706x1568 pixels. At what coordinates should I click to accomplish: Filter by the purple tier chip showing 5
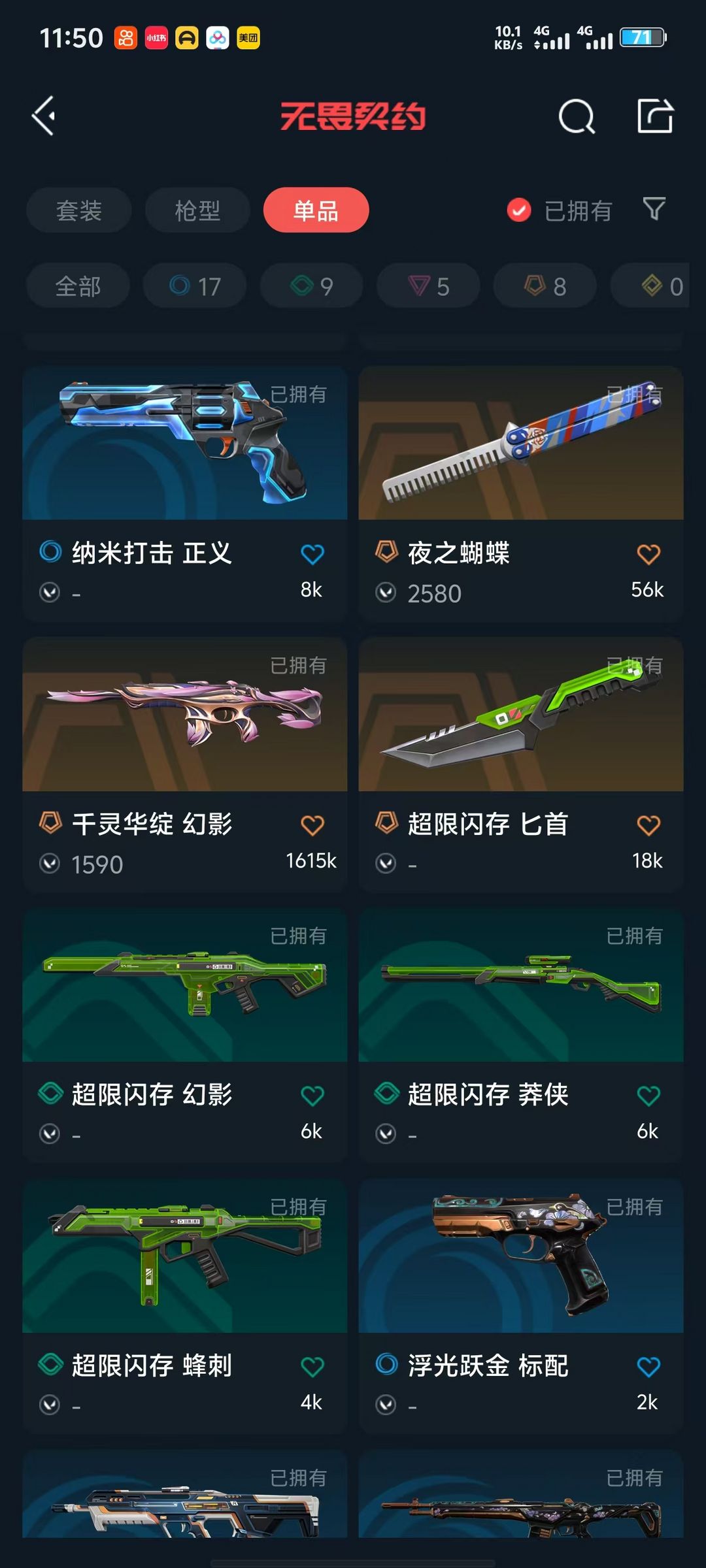click(428, 286)
